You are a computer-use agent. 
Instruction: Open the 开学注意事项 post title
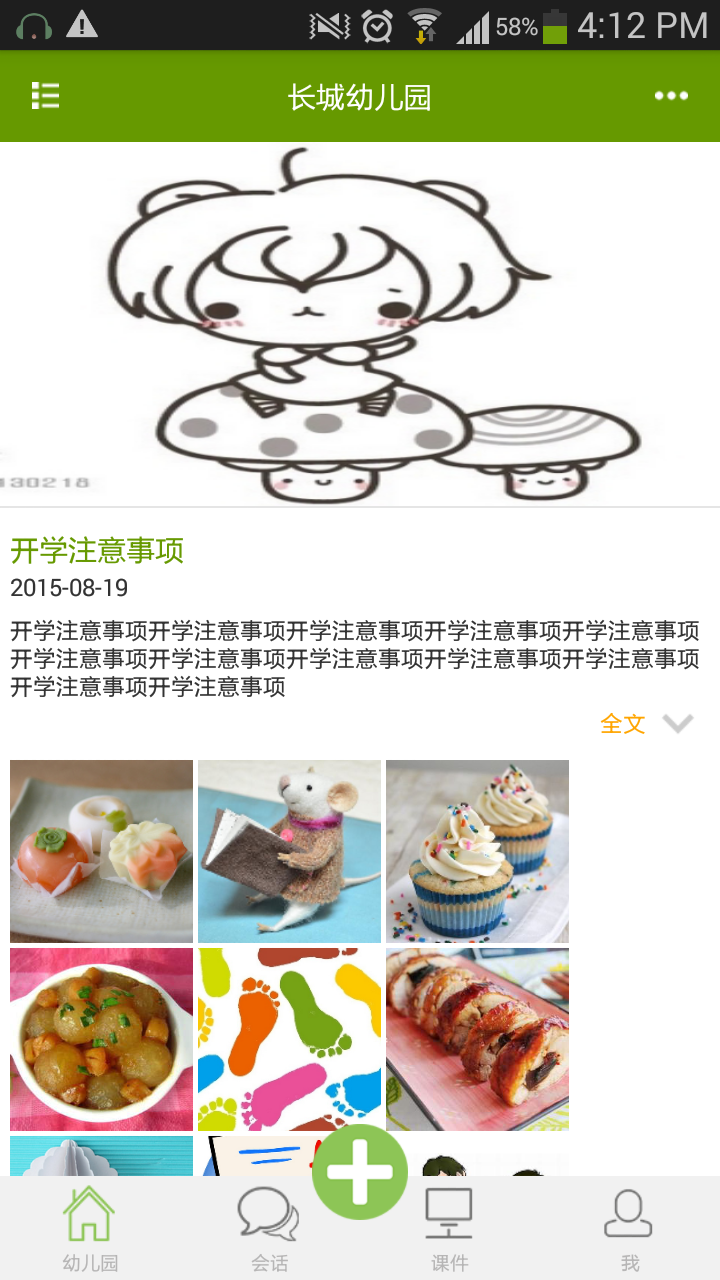pos(97,550)
